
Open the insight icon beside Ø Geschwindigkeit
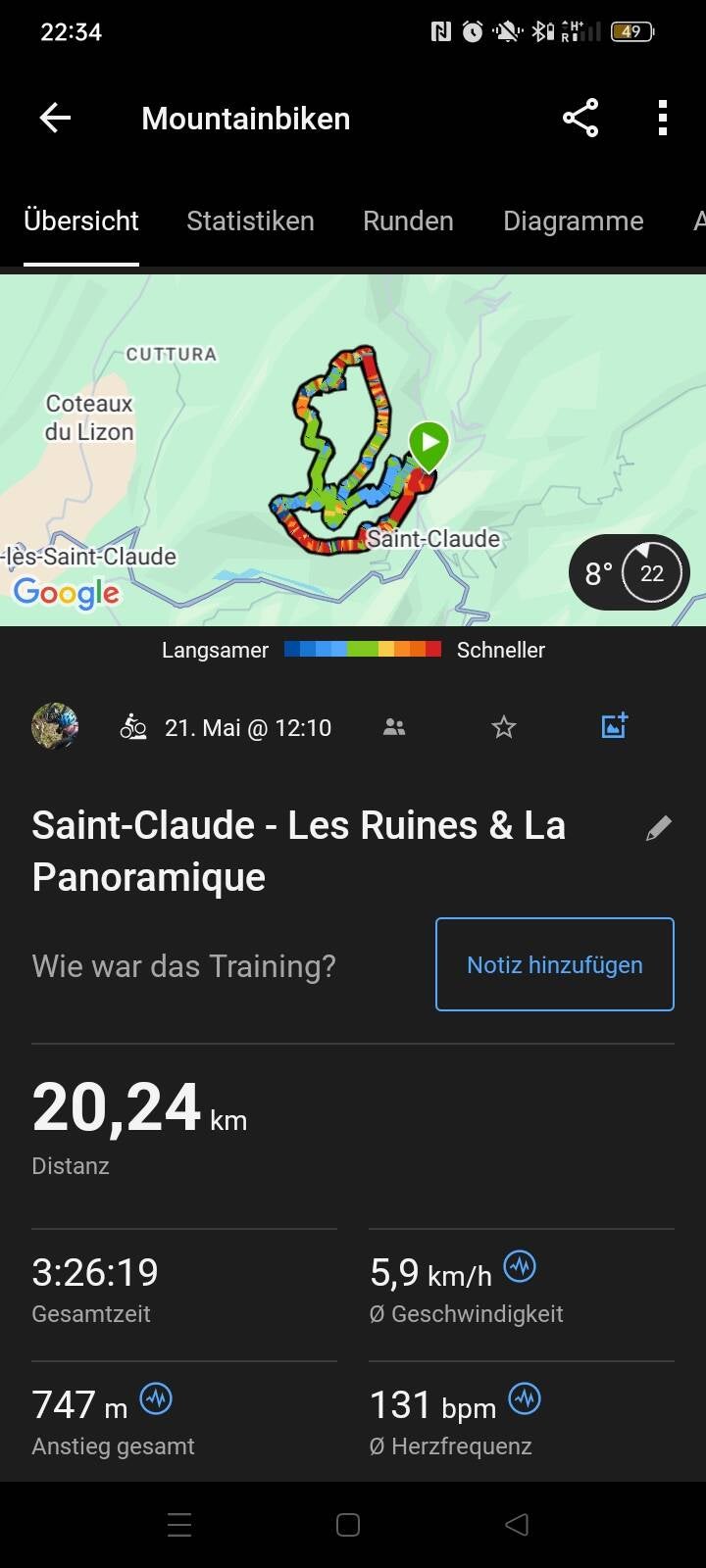click(520, 1267)
